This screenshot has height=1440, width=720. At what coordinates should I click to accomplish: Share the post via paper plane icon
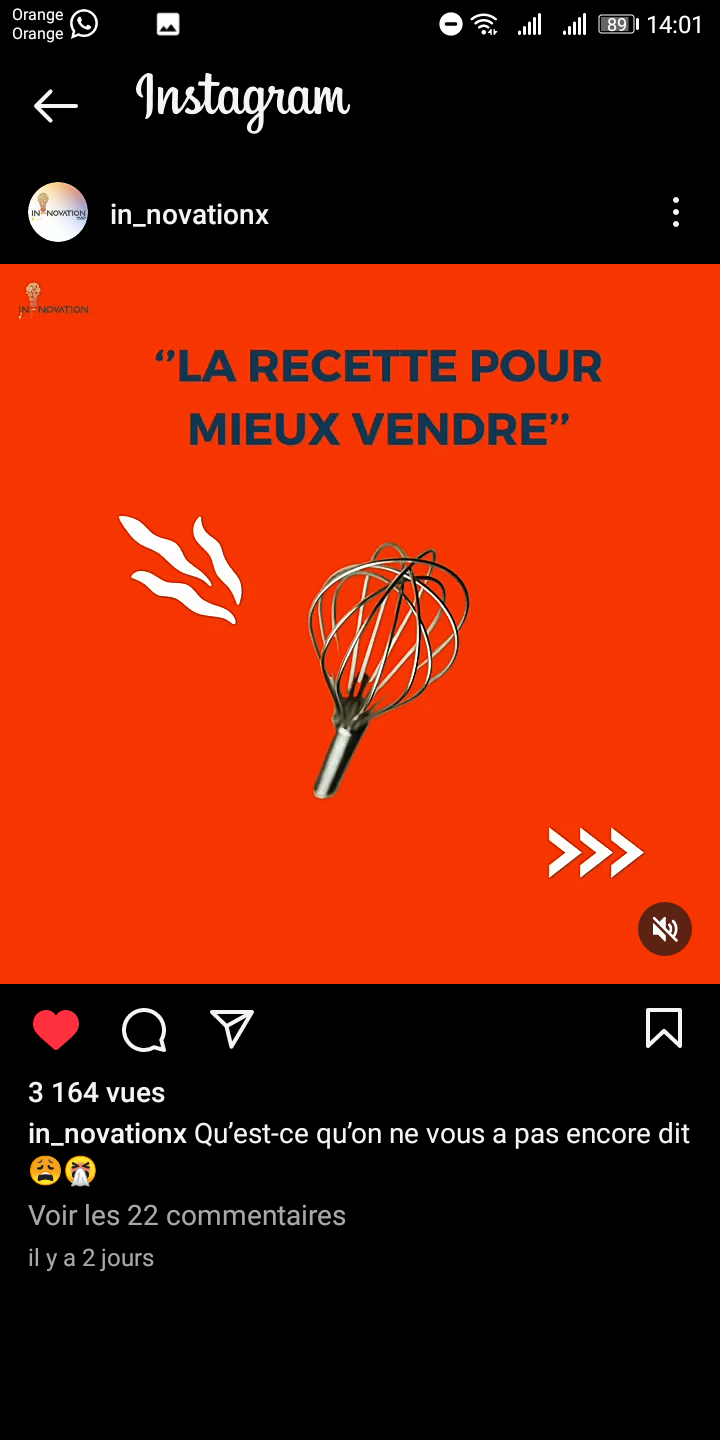coord(232,1029)
